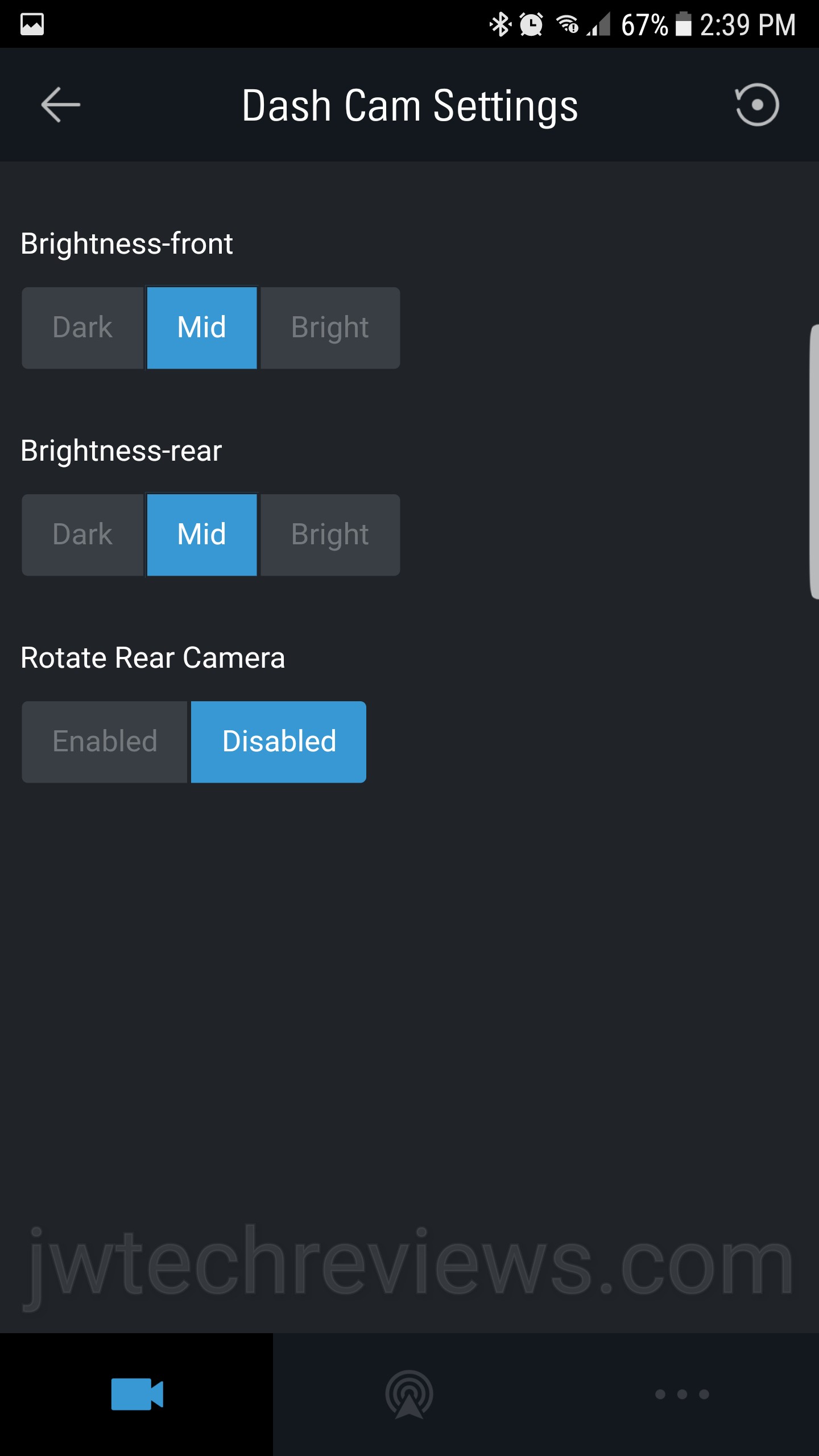Choose Bright for Brightness-rear

click(330, 535)
